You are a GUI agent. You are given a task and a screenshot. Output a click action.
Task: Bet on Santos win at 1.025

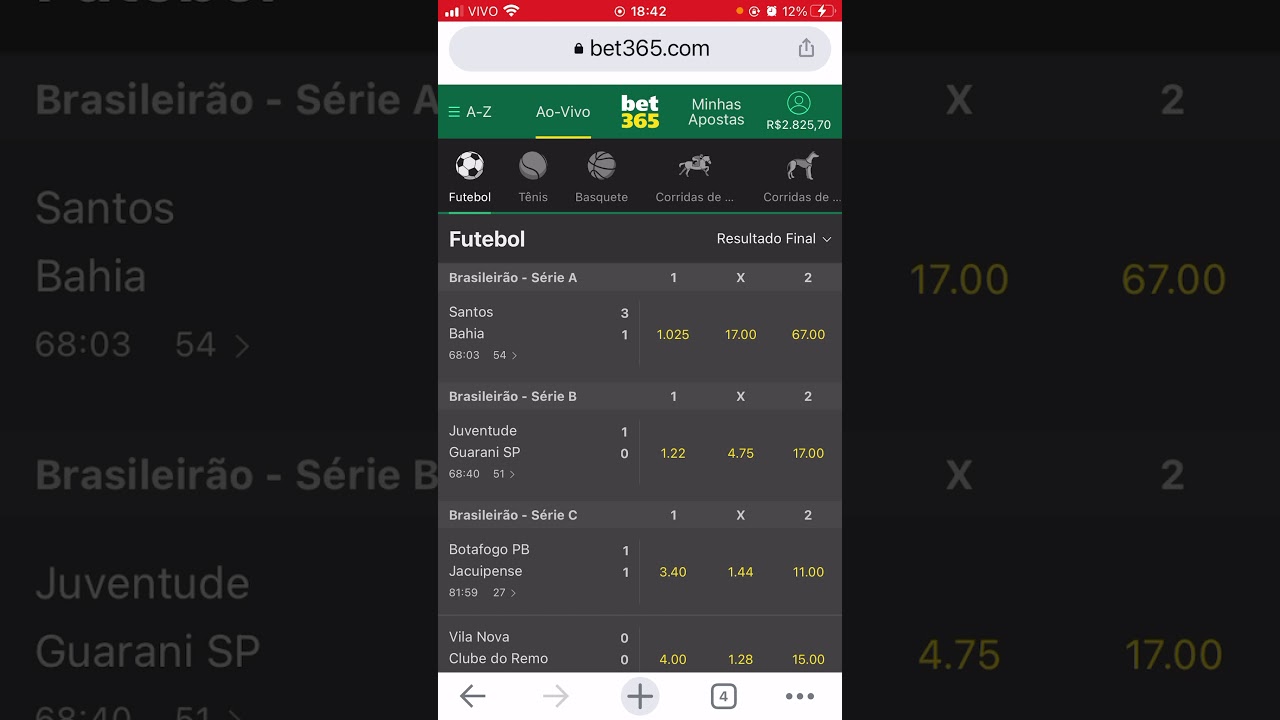click(673, 335)
